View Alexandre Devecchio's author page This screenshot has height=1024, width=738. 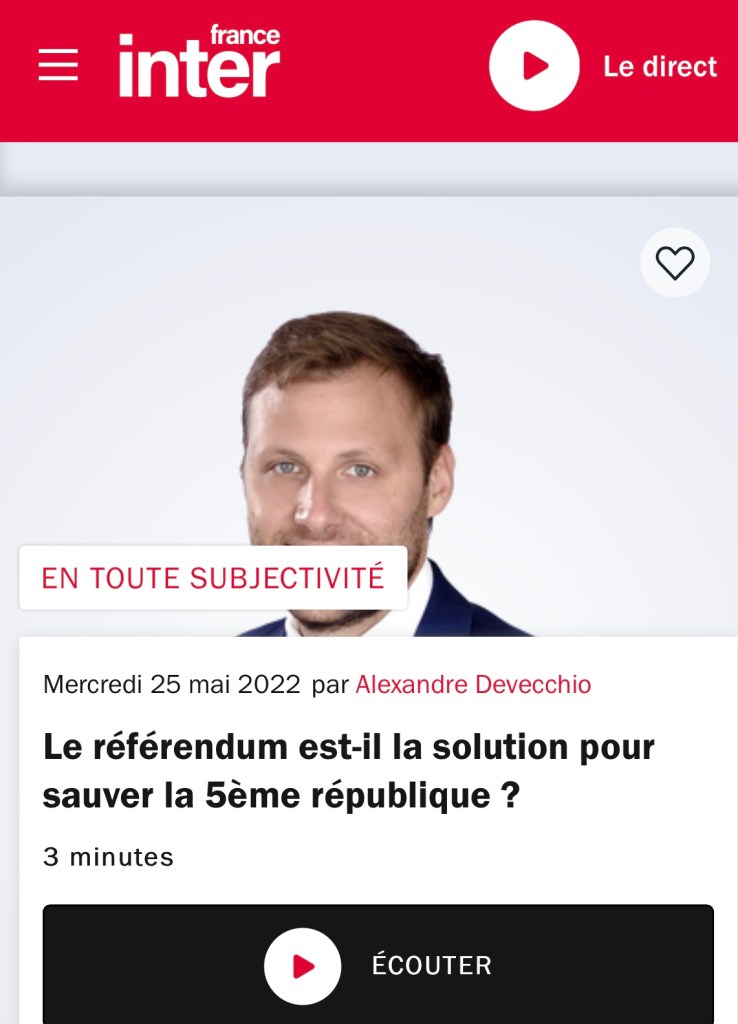(x=473, y=685)
